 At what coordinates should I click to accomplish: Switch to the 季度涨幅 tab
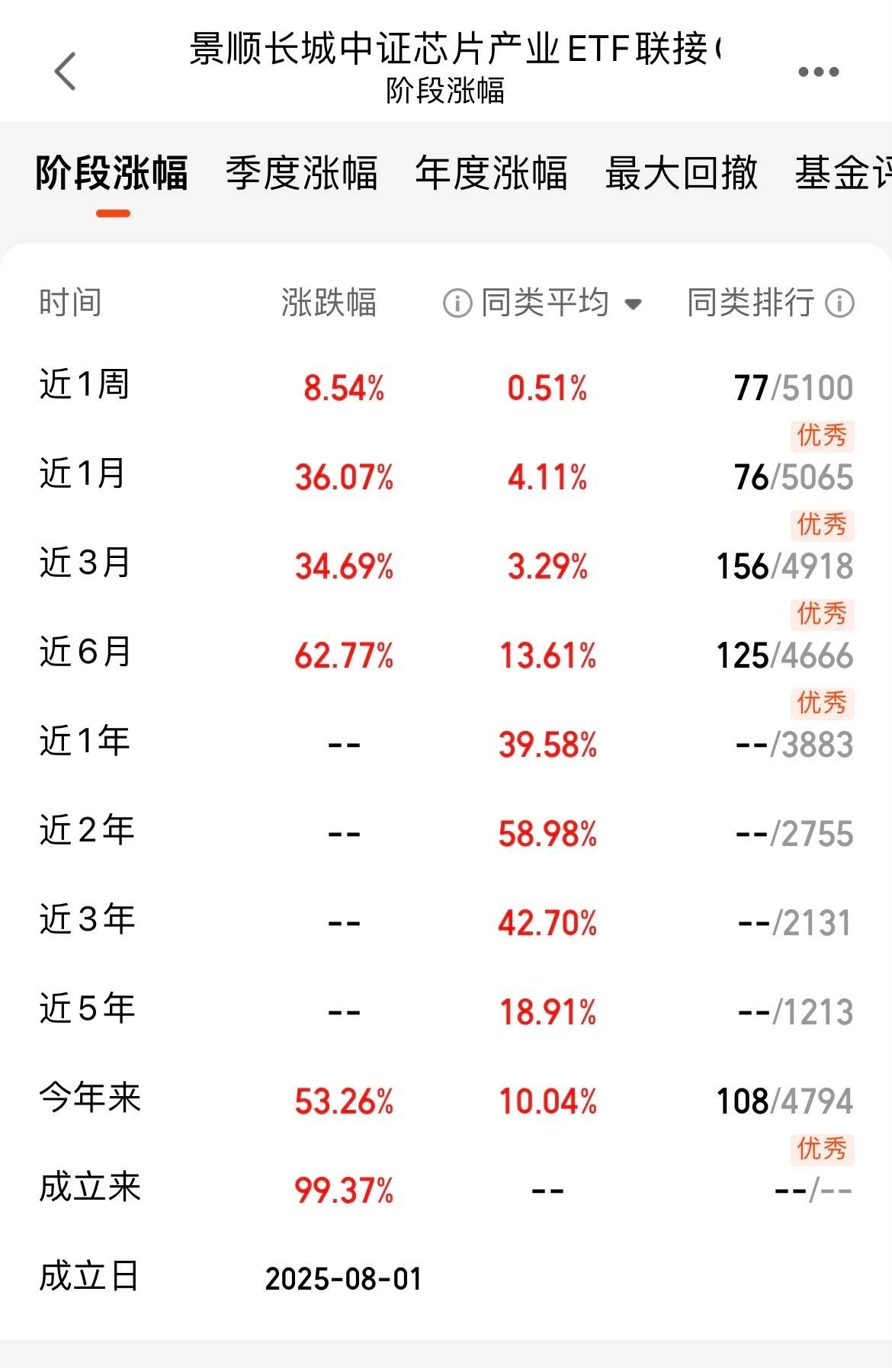pyautogui.click(x=302, y=173)
